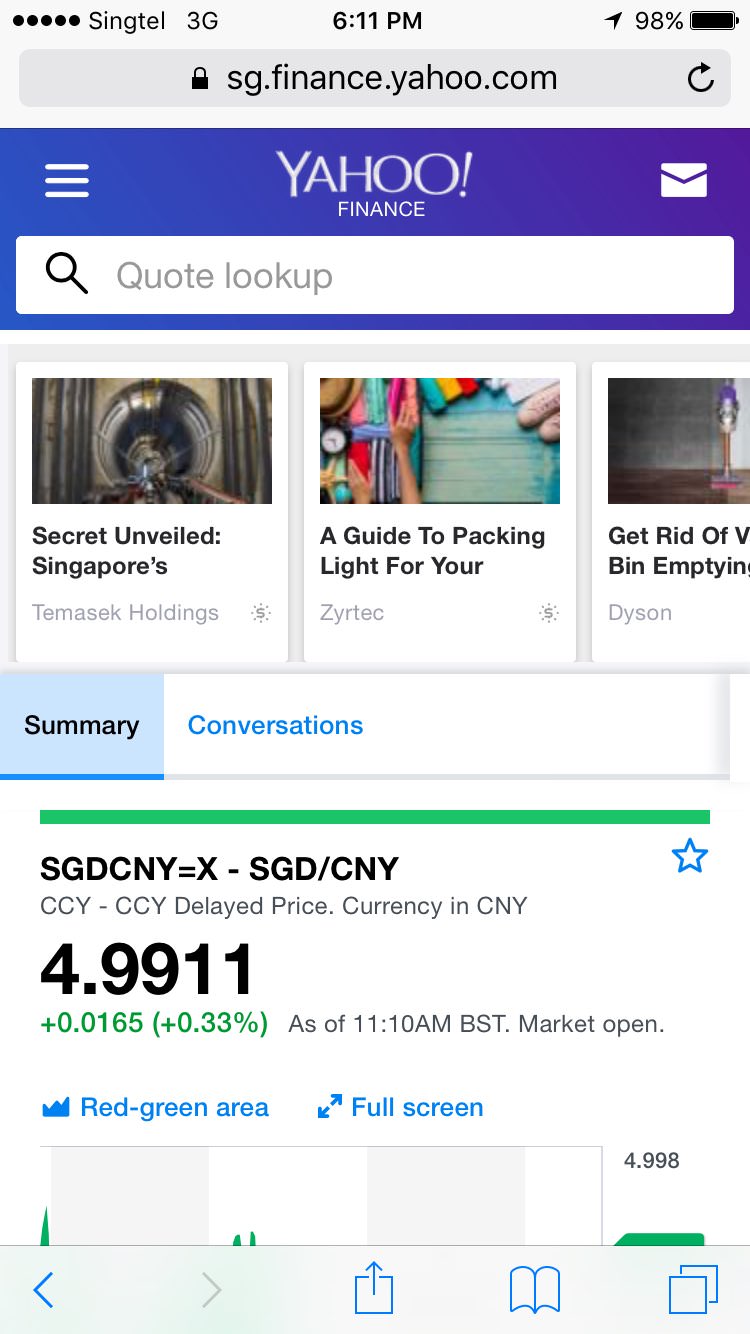
Task: Open the Yahoo mail envelope
Action: coord(684,180)
